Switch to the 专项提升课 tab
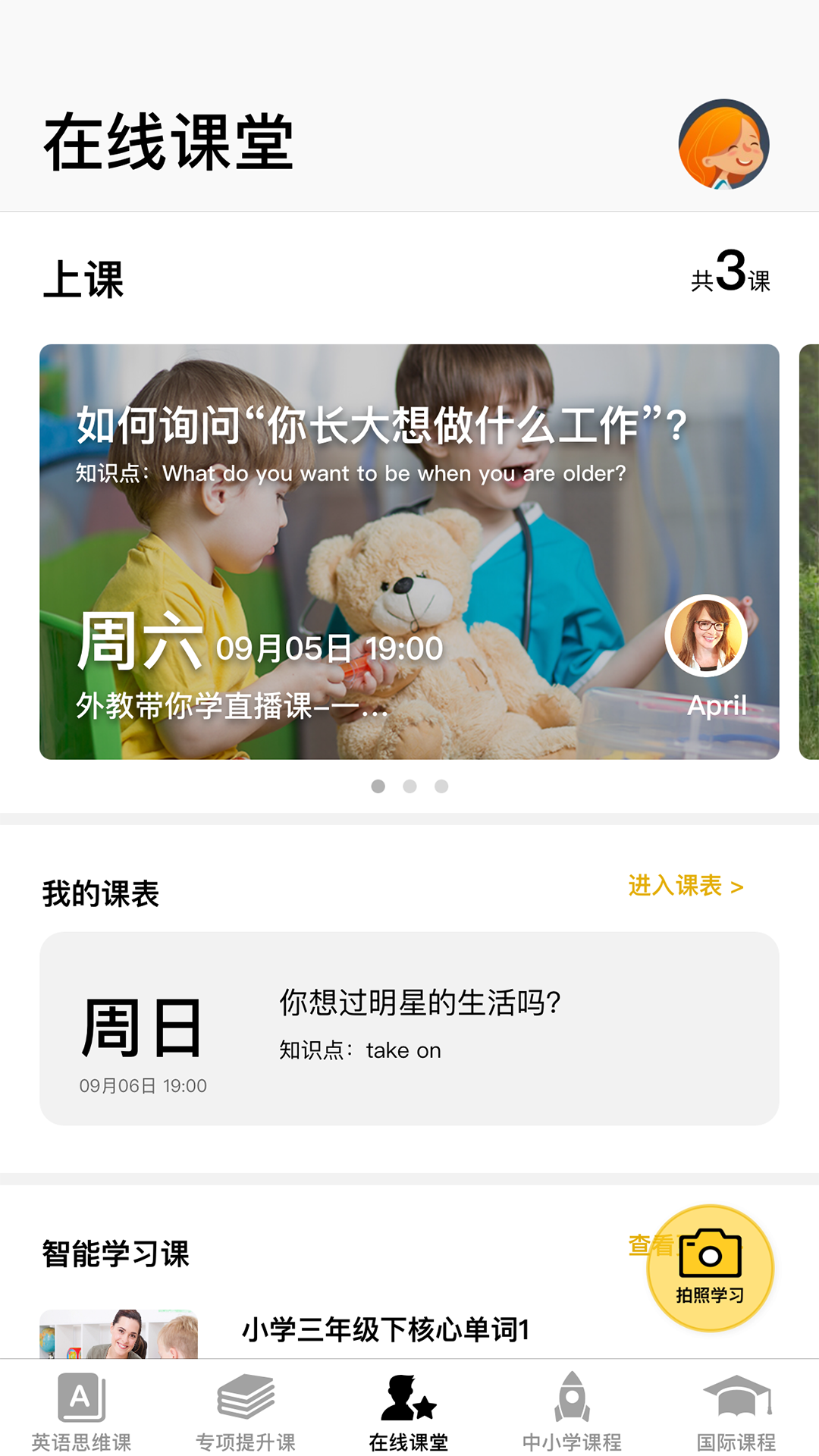The width and height of the screenshot is (819, 1456). [x=246, y=1411]
